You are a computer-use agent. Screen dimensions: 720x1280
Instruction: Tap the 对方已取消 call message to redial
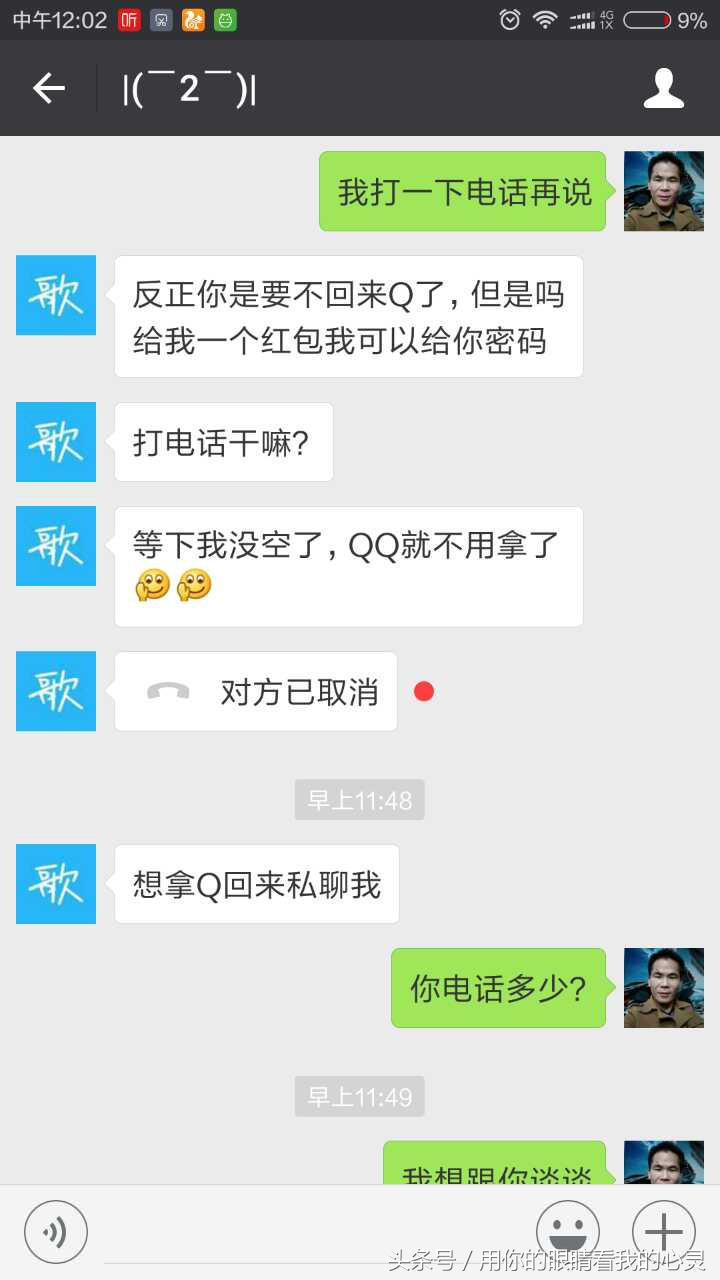tap(298, 691)
